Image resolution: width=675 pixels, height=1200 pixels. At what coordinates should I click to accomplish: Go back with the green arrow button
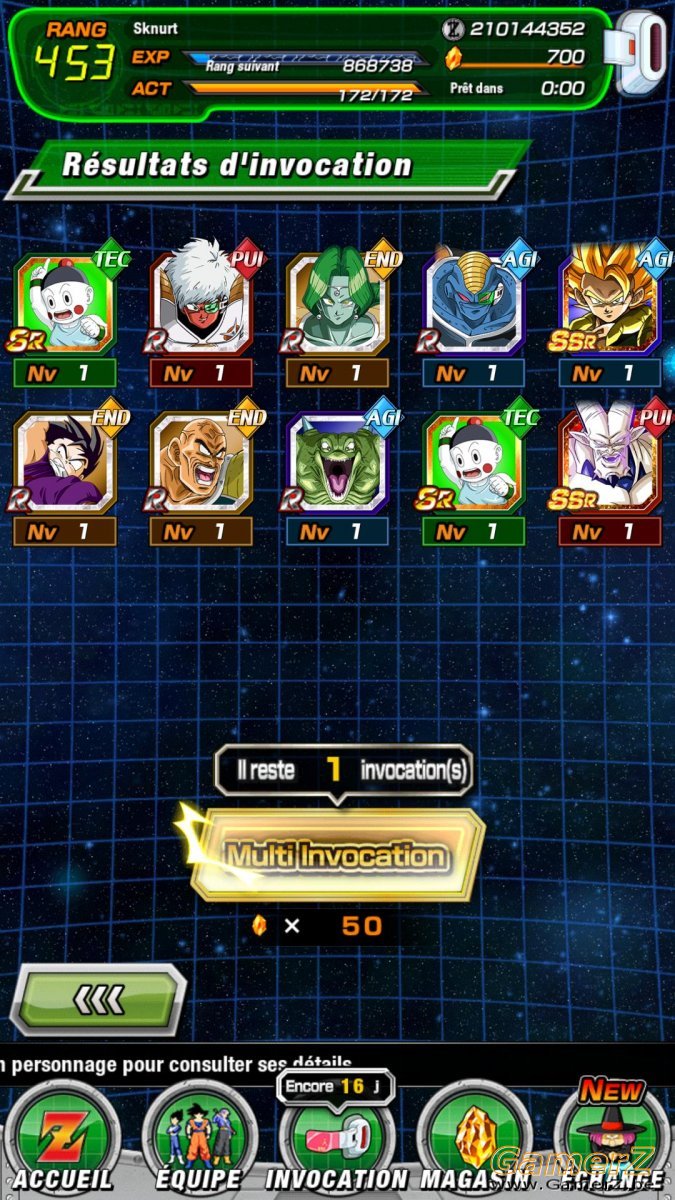pos(98,998)
